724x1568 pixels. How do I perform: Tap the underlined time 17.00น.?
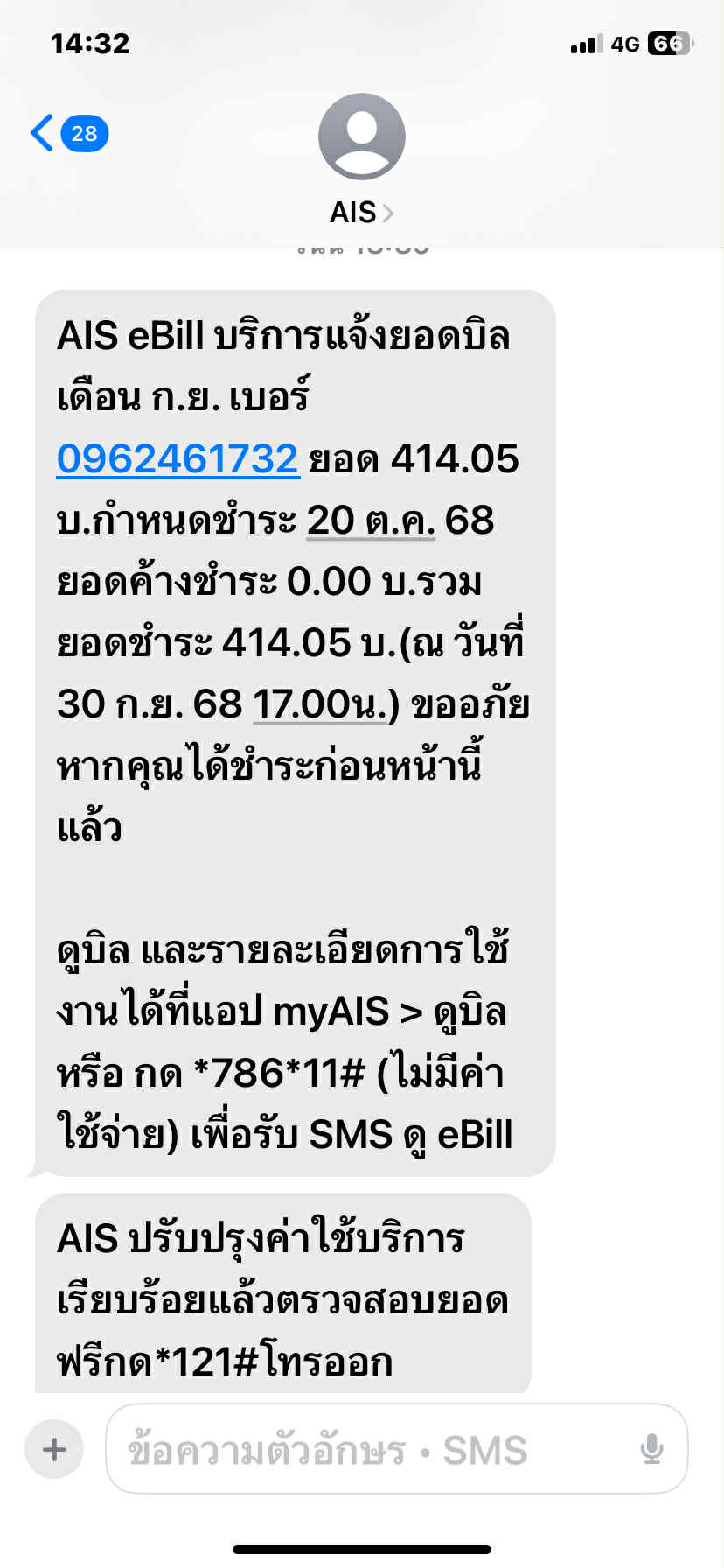pos(320,703)
